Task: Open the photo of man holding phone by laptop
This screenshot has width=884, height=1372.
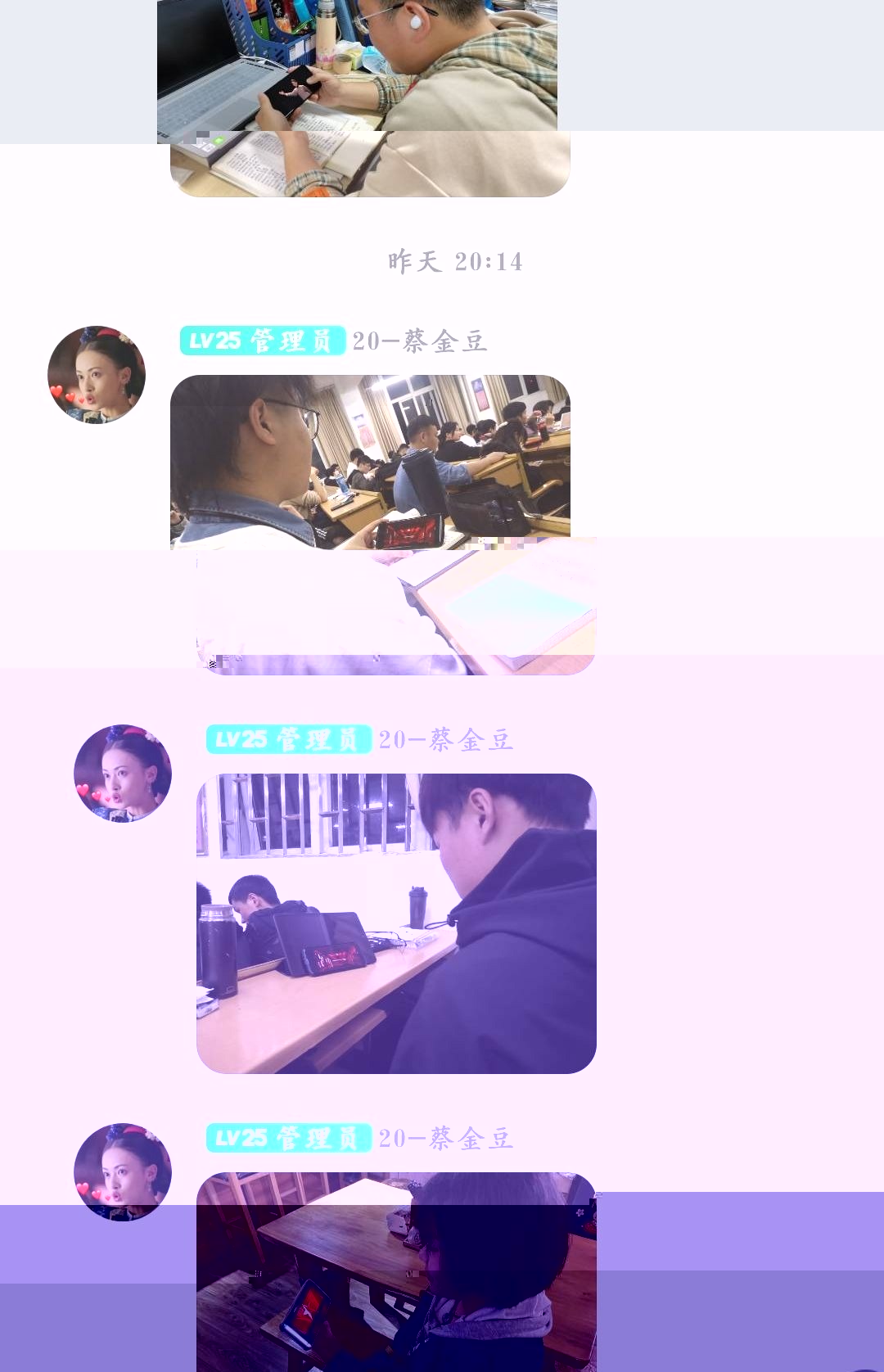Action: click(360, 90)
